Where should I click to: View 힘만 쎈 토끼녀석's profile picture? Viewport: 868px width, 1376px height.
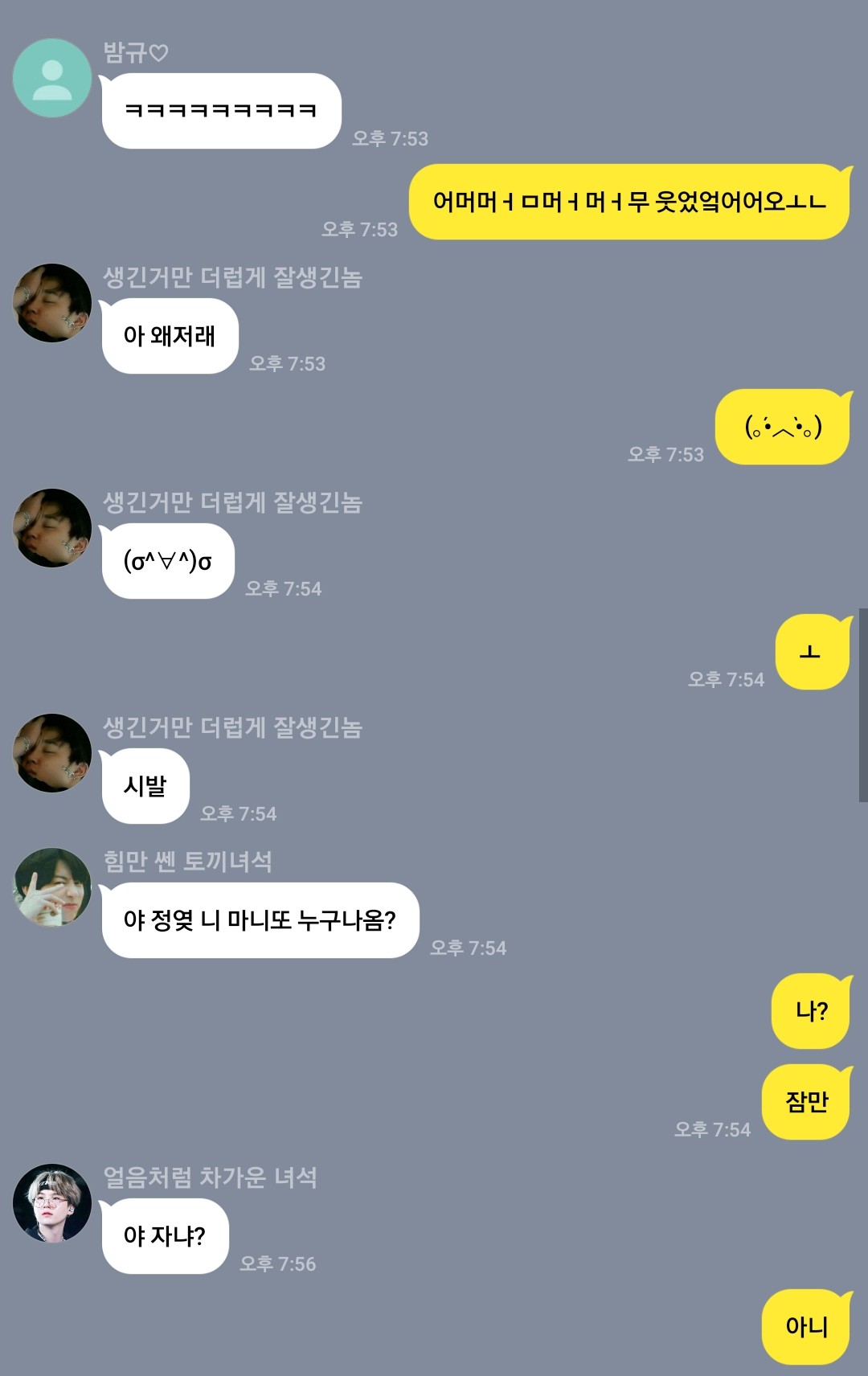[52, 887]
